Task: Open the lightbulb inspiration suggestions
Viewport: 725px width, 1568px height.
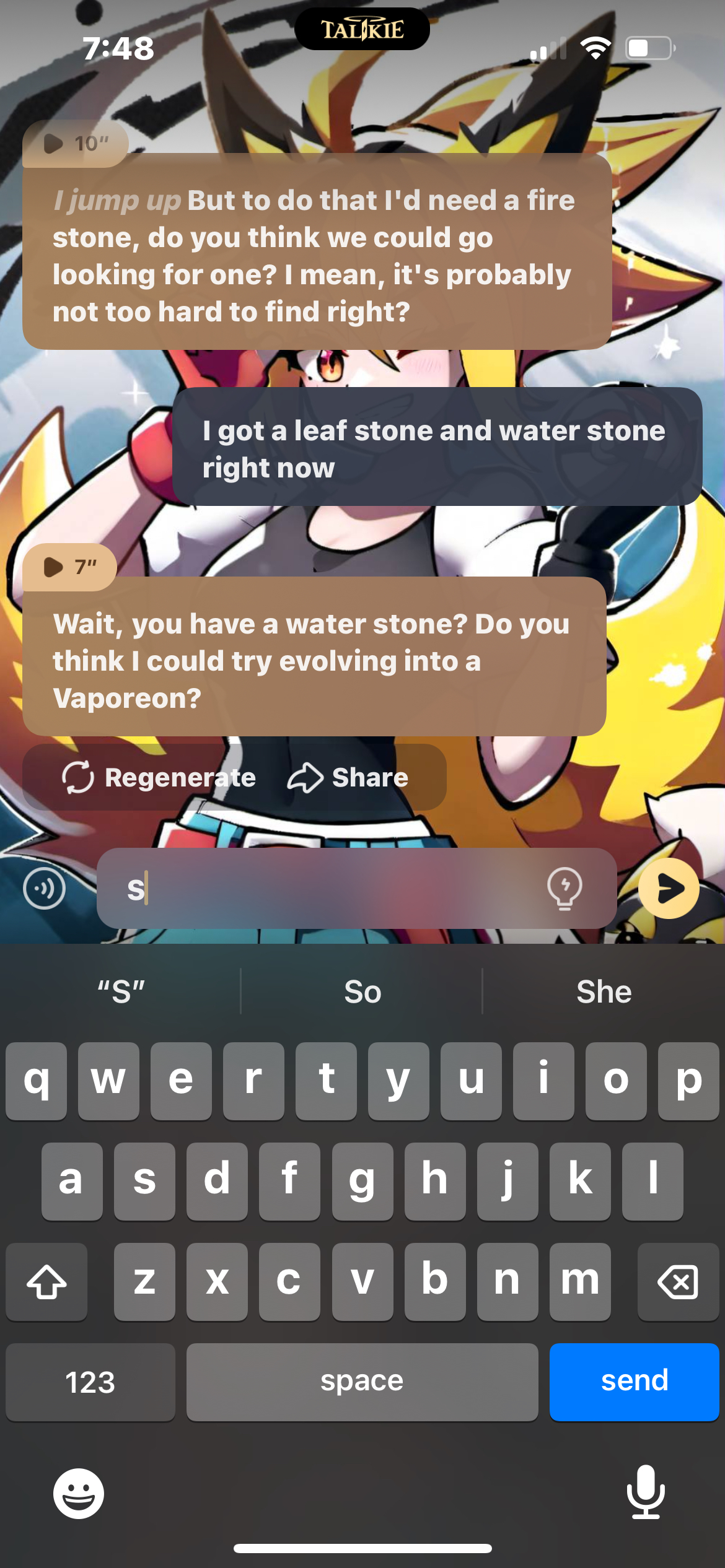Action: pyautogui.click(x=565, y=889)
